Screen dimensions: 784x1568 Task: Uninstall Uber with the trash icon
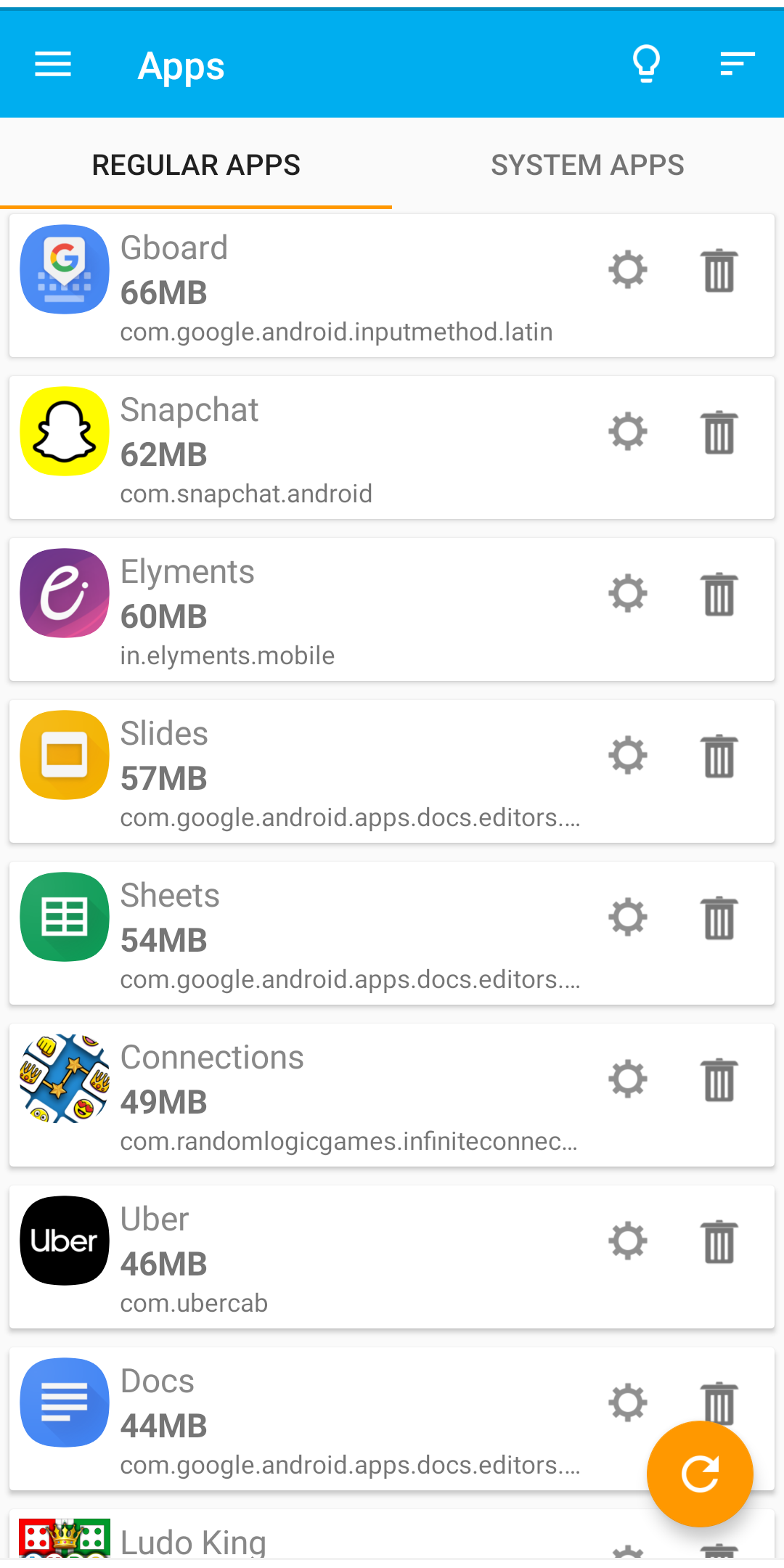[719, 1241]
